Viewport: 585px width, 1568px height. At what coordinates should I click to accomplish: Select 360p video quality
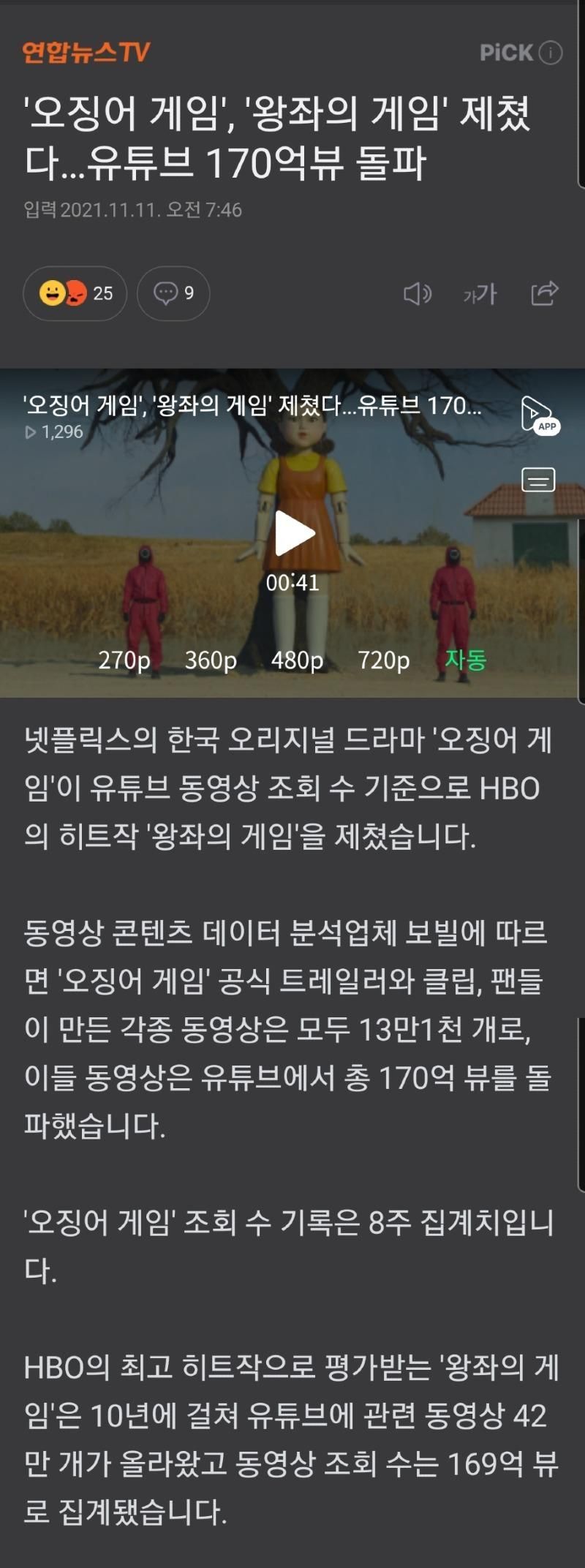211,660
